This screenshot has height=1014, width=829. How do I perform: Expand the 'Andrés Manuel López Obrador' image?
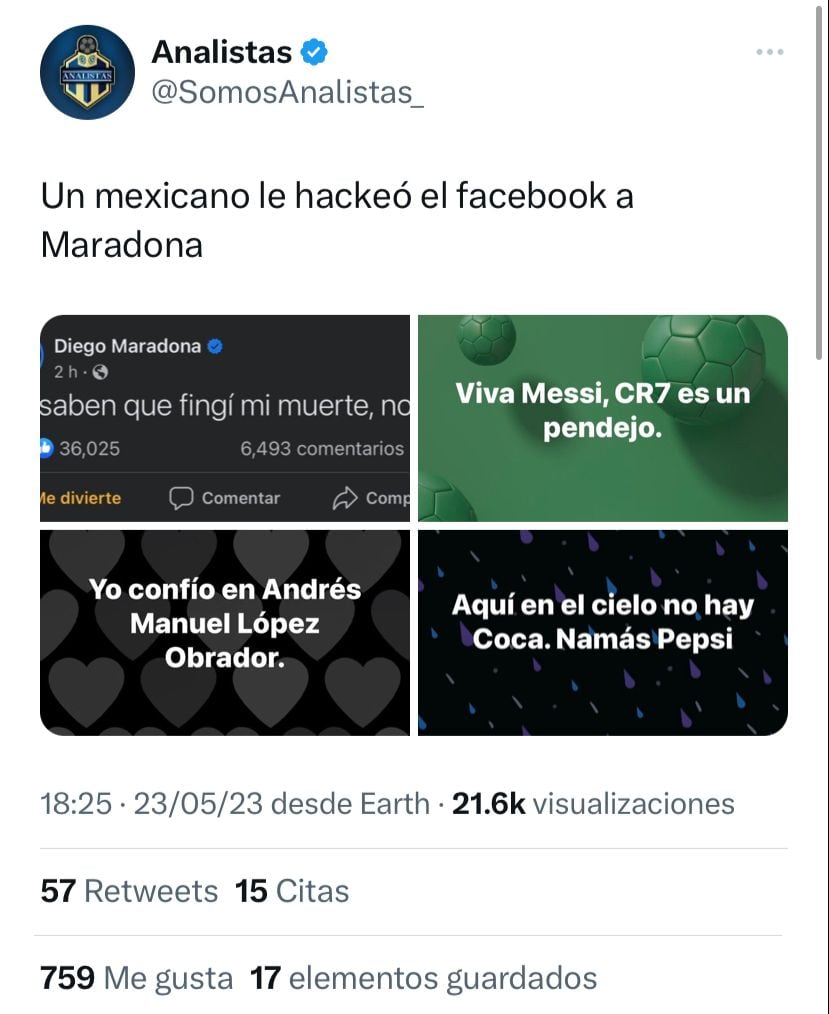pyautogui.click(x=225, y=632)
